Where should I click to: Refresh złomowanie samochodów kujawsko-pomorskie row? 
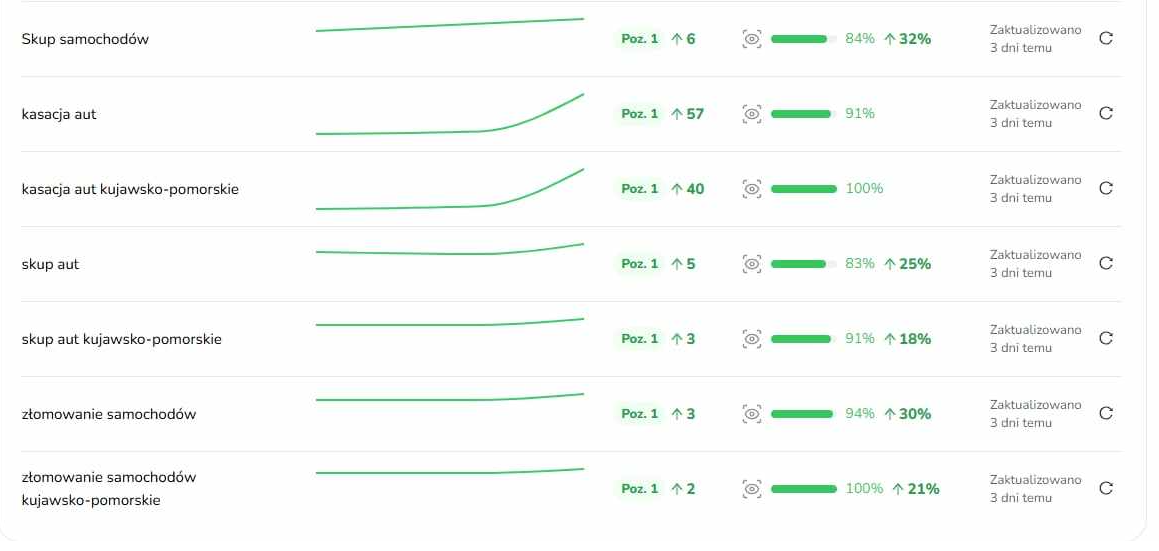pyautogui.click(x=1105, y=488)
